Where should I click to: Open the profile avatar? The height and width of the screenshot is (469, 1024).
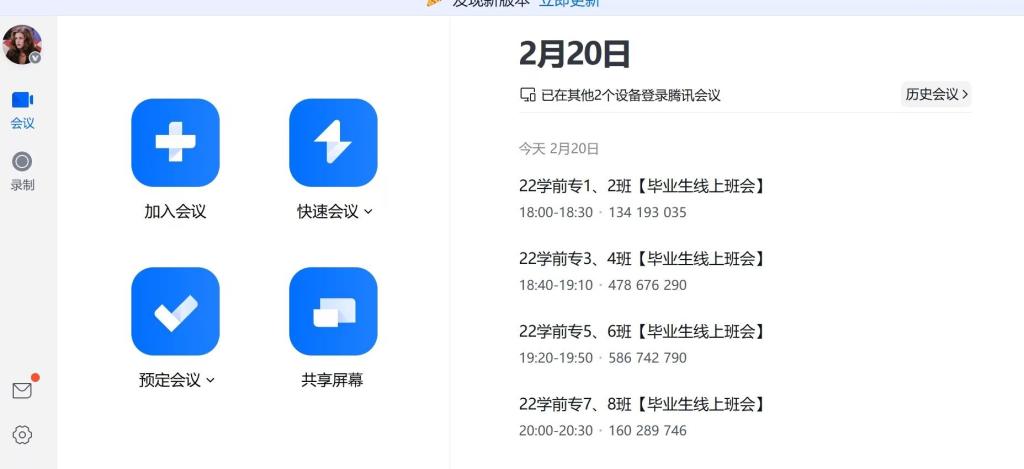pos(22,44)
